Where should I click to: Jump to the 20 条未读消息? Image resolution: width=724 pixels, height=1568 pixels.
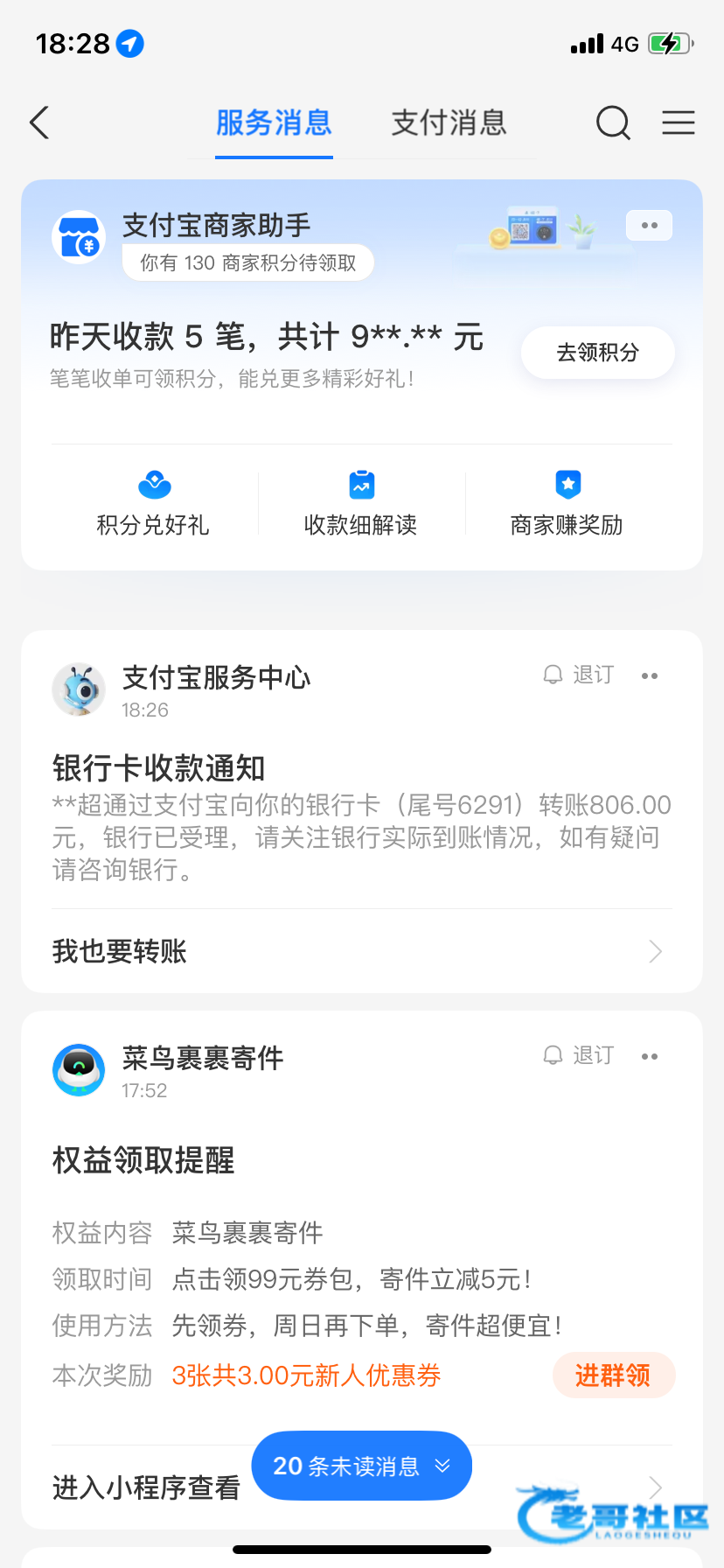point(361,1466)
